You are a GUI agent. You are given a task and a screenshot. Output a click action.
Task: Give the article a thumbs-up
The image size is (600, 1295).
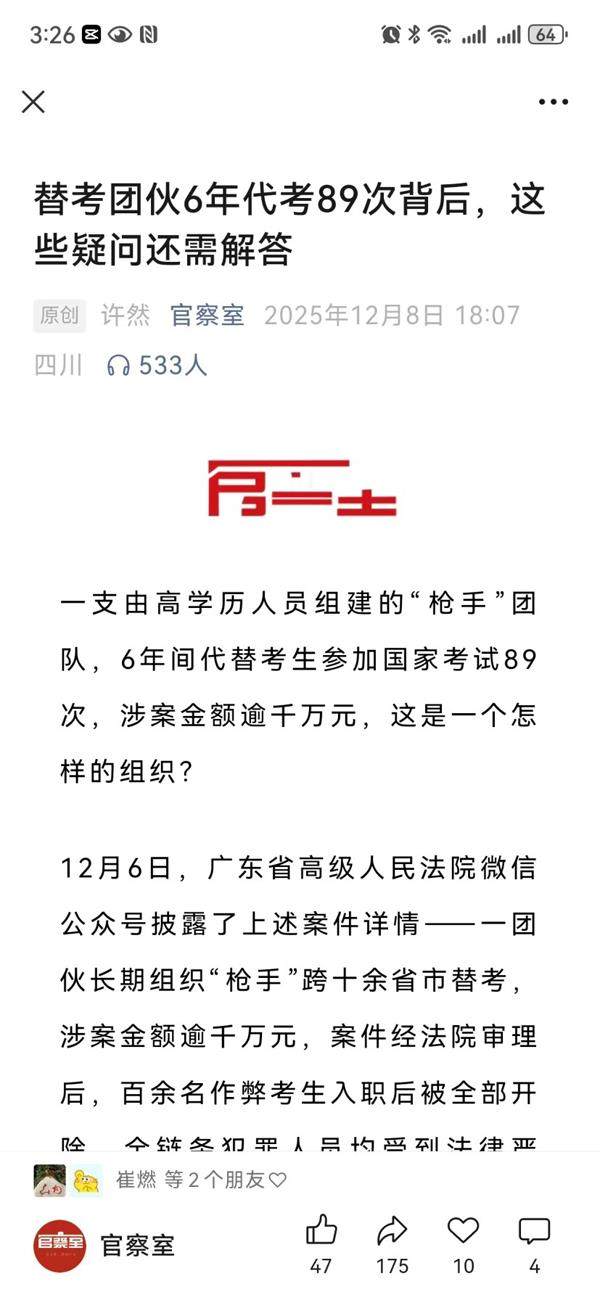coord(321,1231)
